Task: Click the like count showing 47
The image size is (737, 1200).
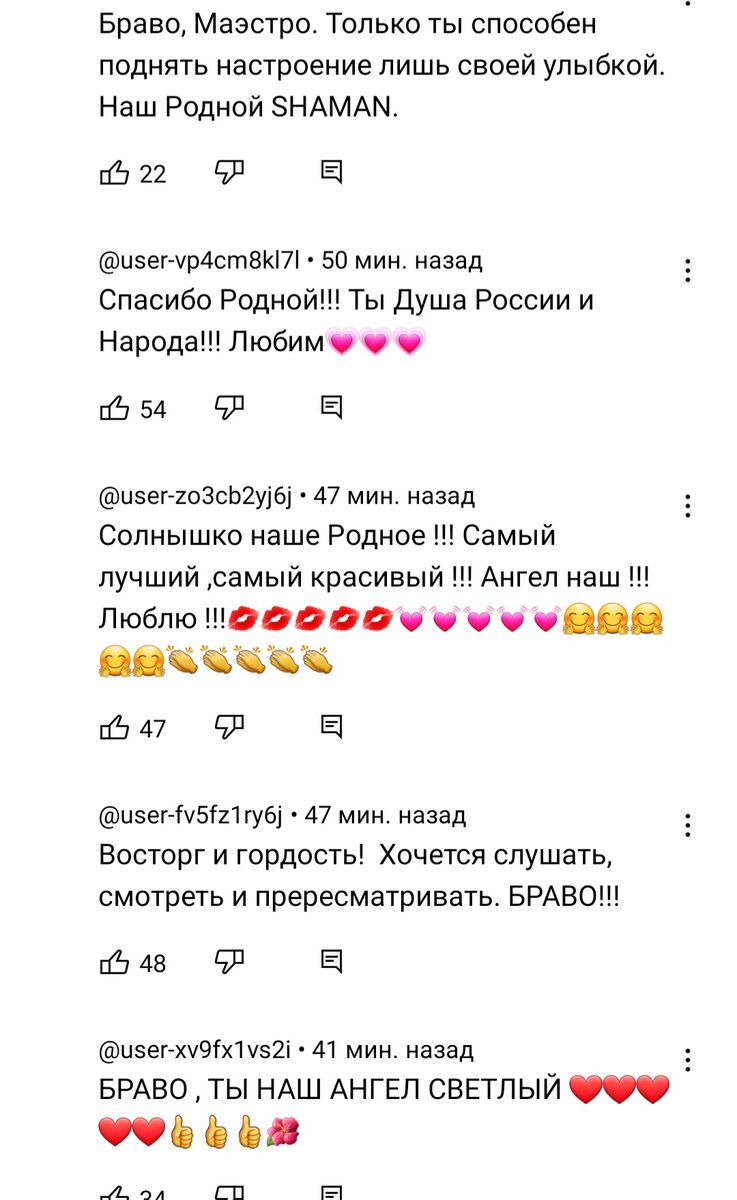Action: [x=153, y=729]
